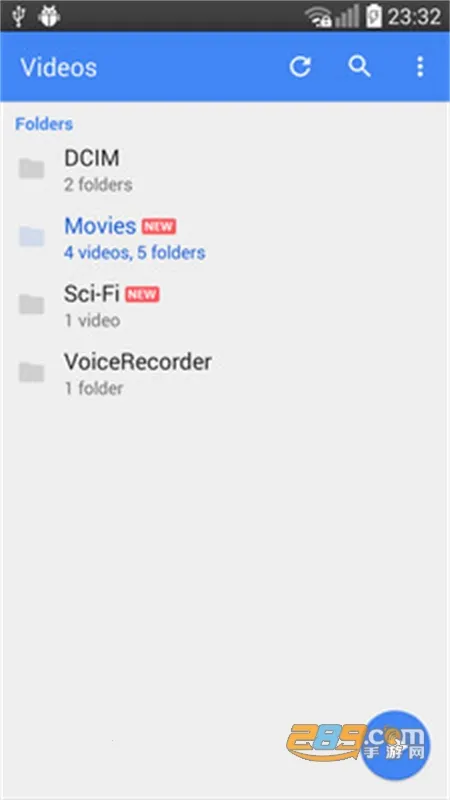Screen dimensions: 450x800
Task: Open the DCIM folder
Action: coord(225,170)
